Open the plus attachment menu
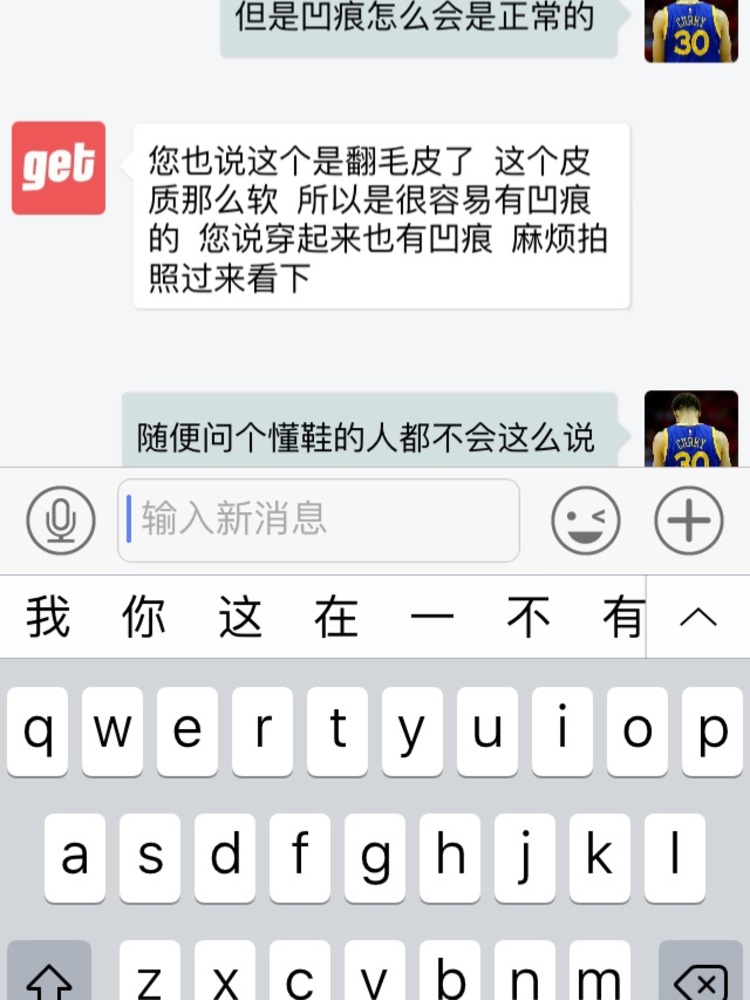Image resolution: width=750 pixels, height=1000 pixels. 689,520
